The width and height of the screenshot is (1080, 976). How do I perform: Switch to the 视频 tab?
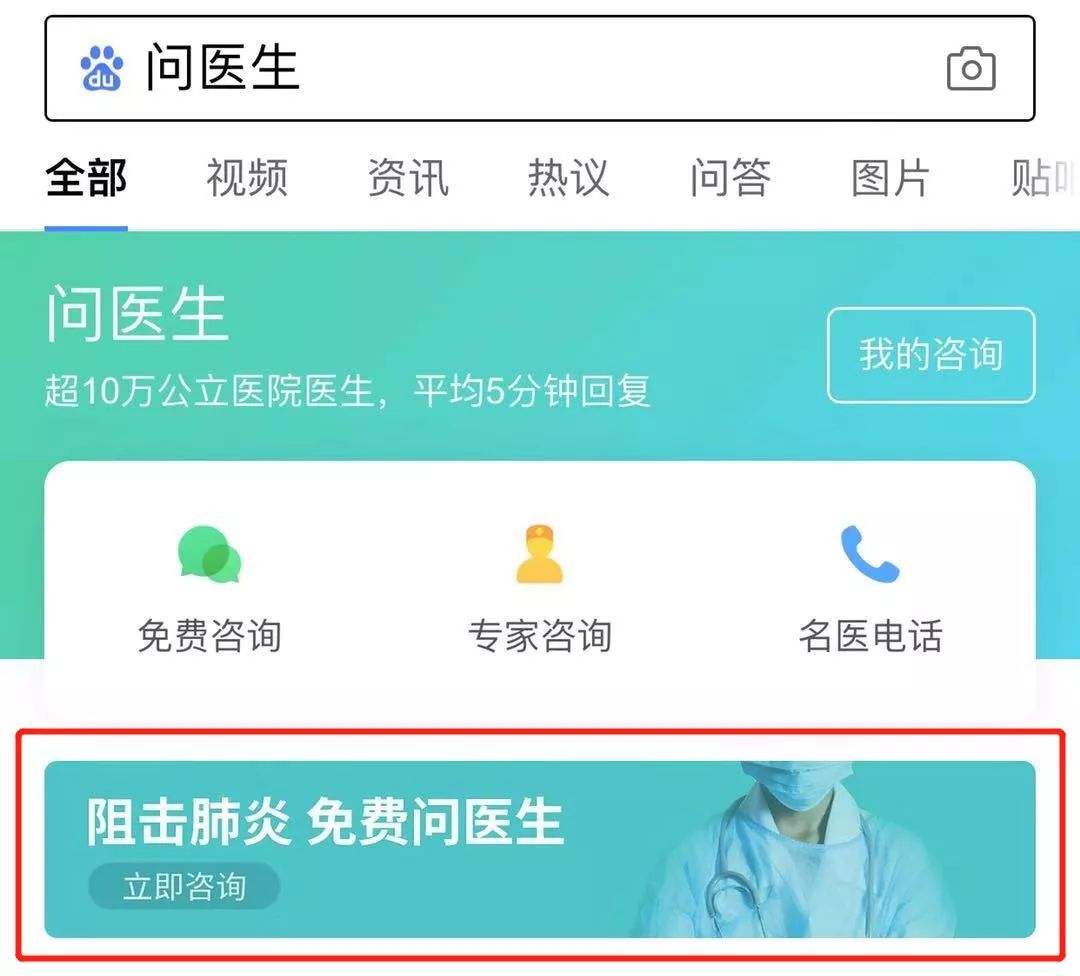(247, 179)
